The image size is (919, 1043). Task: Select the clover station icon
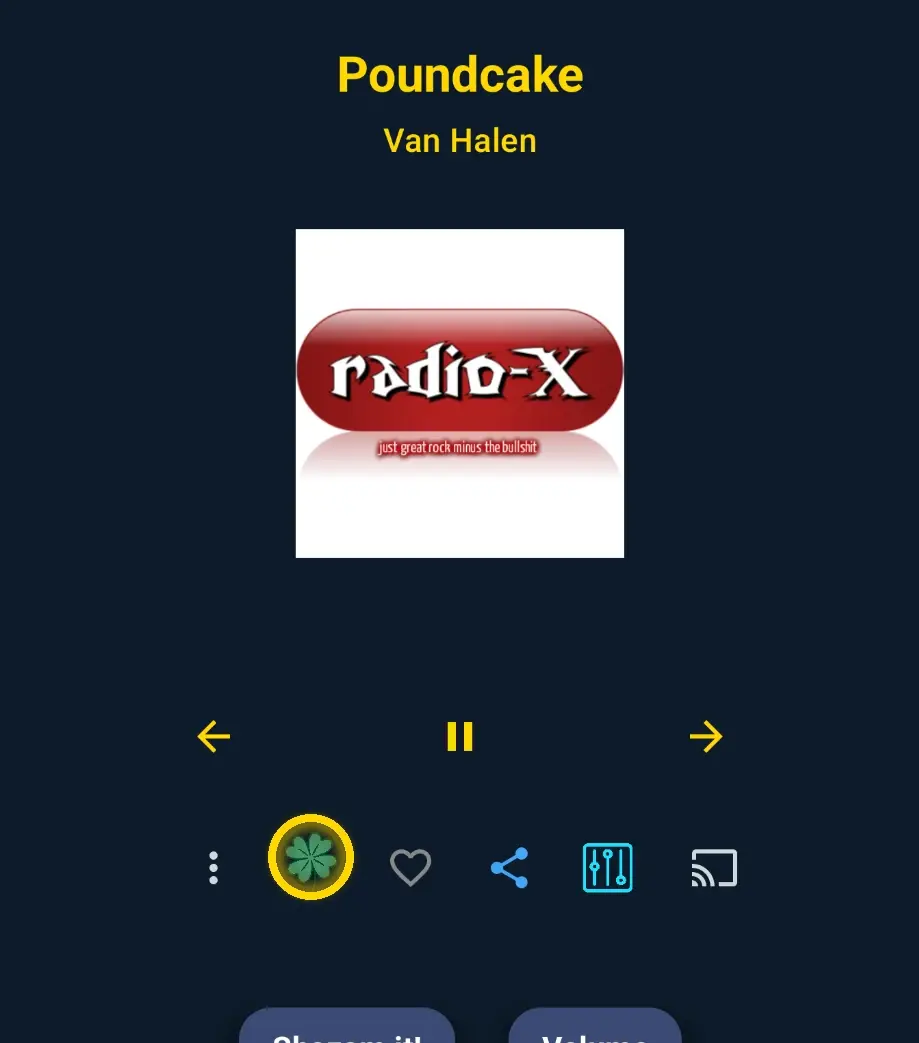(x=310, y=857)
